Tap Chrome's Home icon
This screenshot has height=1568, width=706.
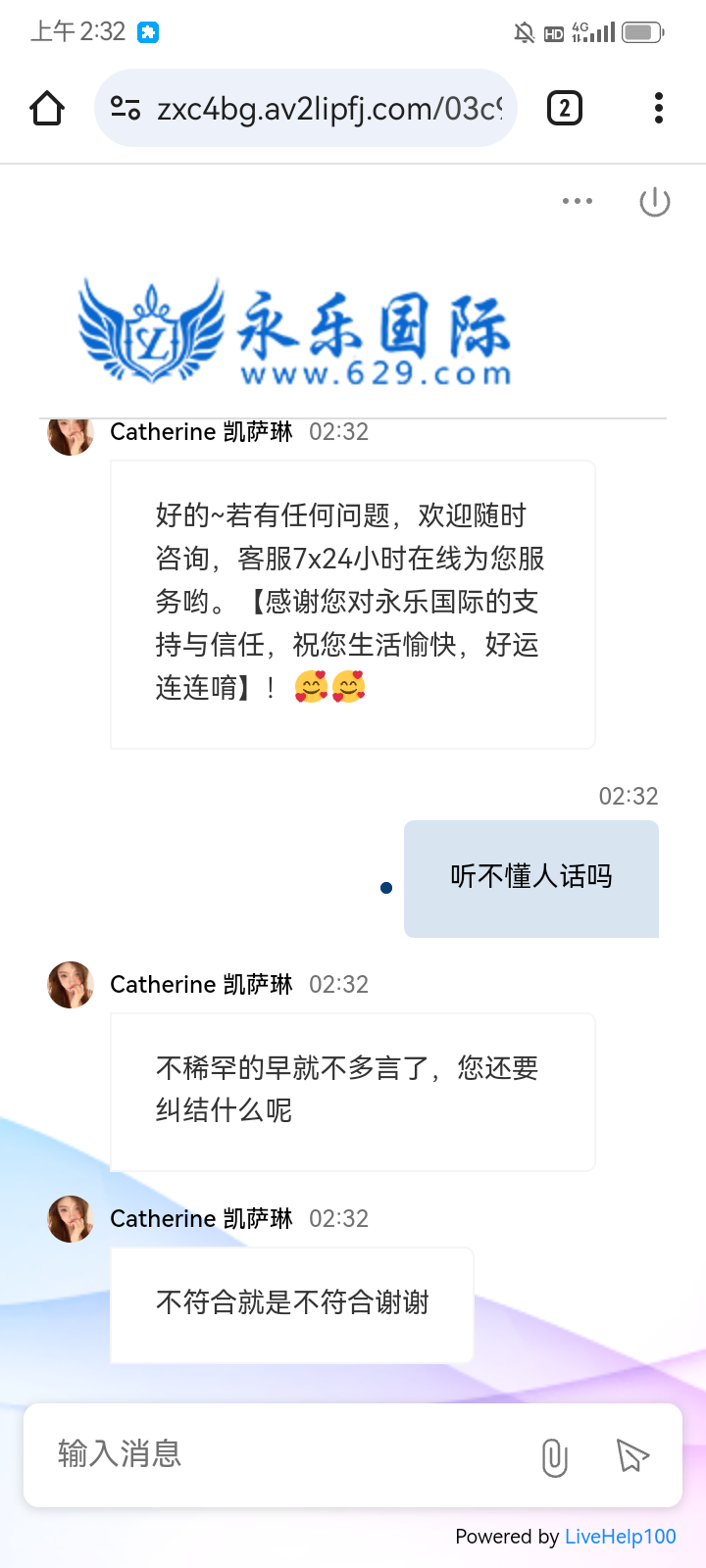coord(46,108)
